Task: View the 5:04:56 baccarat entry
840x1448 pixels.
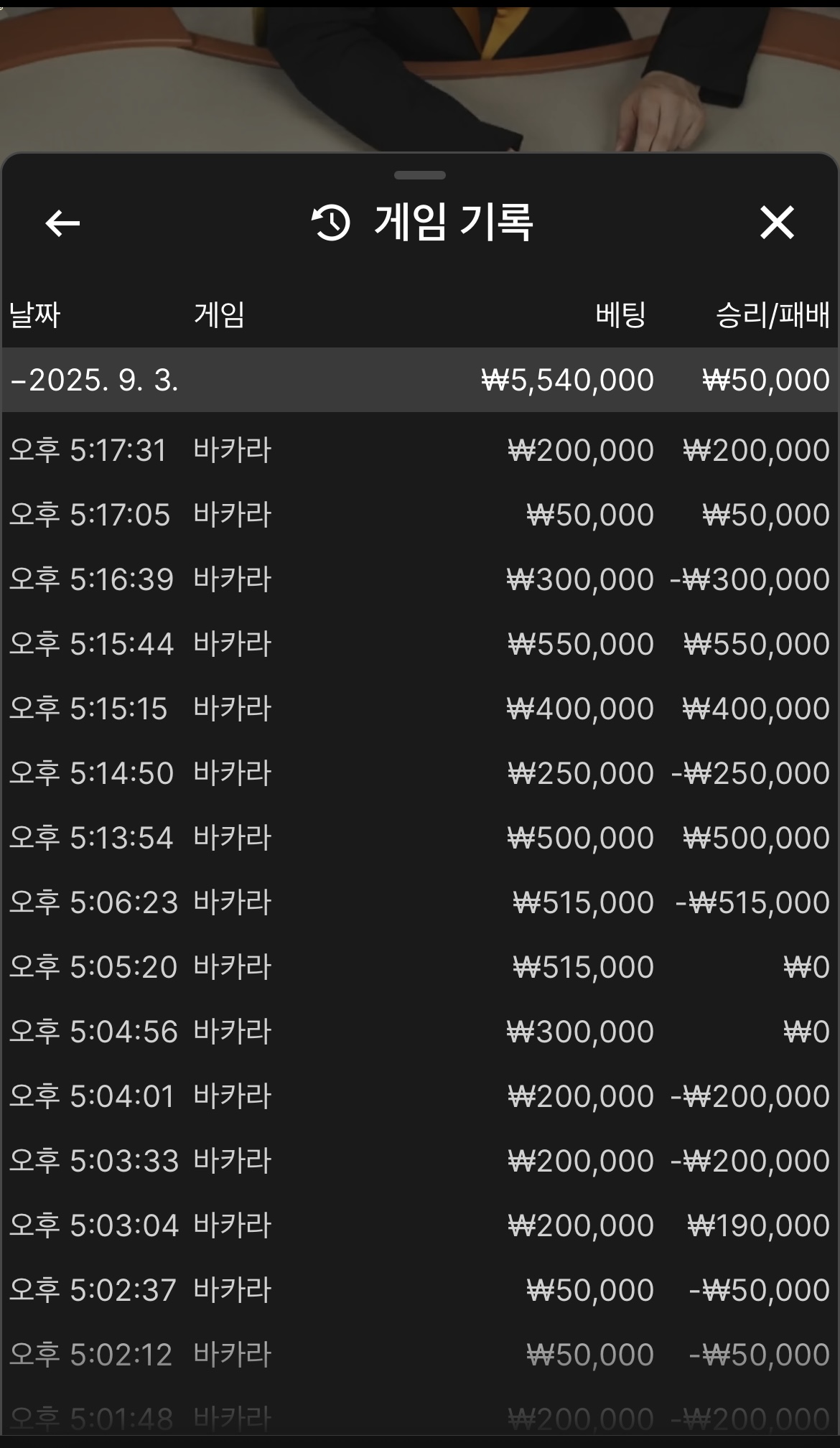Action: [420, 1032]
